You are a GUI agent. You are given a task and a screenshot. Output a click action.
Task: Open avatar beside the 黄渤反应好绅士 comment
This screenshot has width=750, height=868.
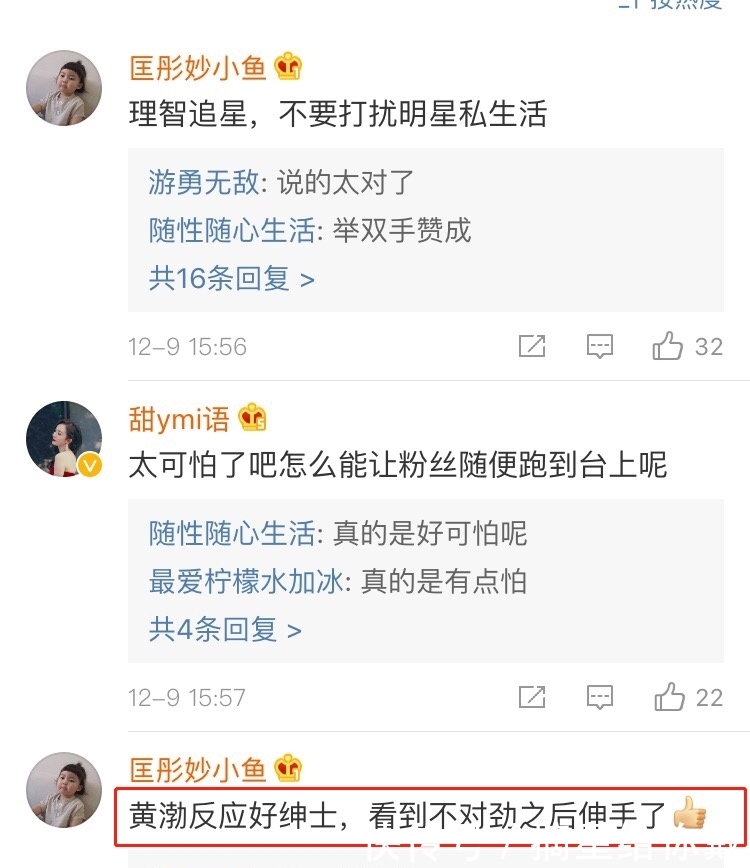64,790
